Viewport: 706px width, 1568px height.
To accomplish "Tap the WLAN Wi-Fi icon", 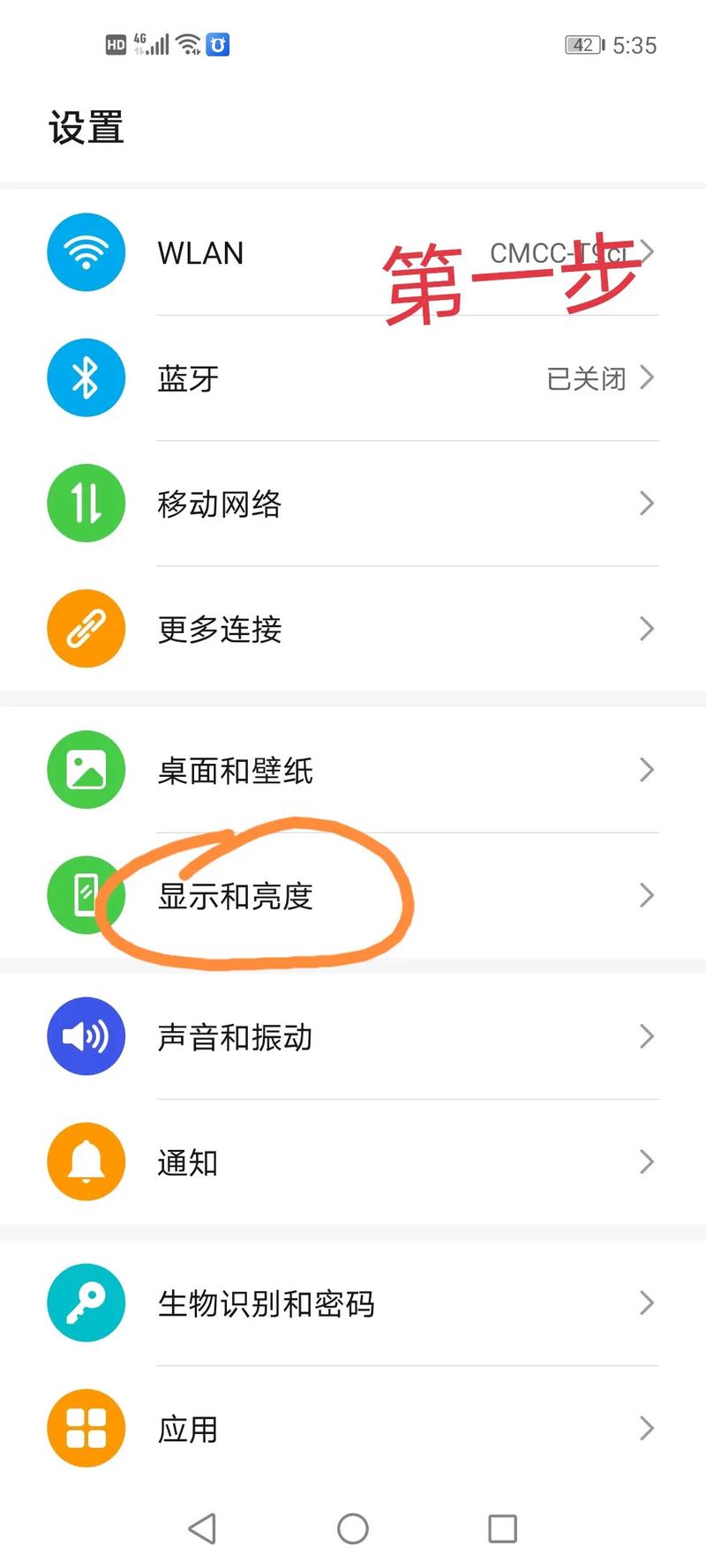I will 86,252.
